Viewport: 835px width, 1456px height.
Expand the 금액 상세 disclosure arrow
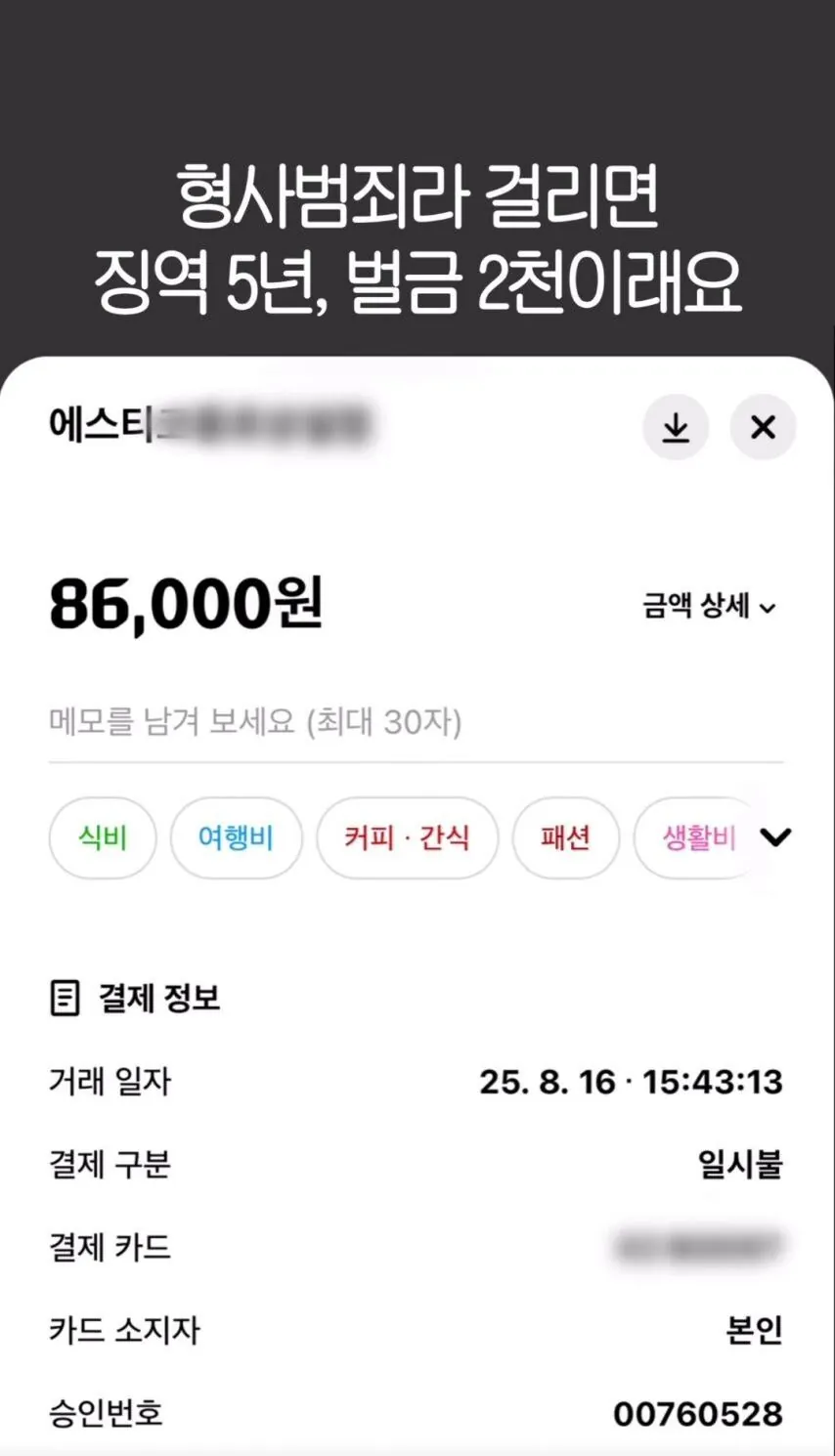[x=769, y=608]
